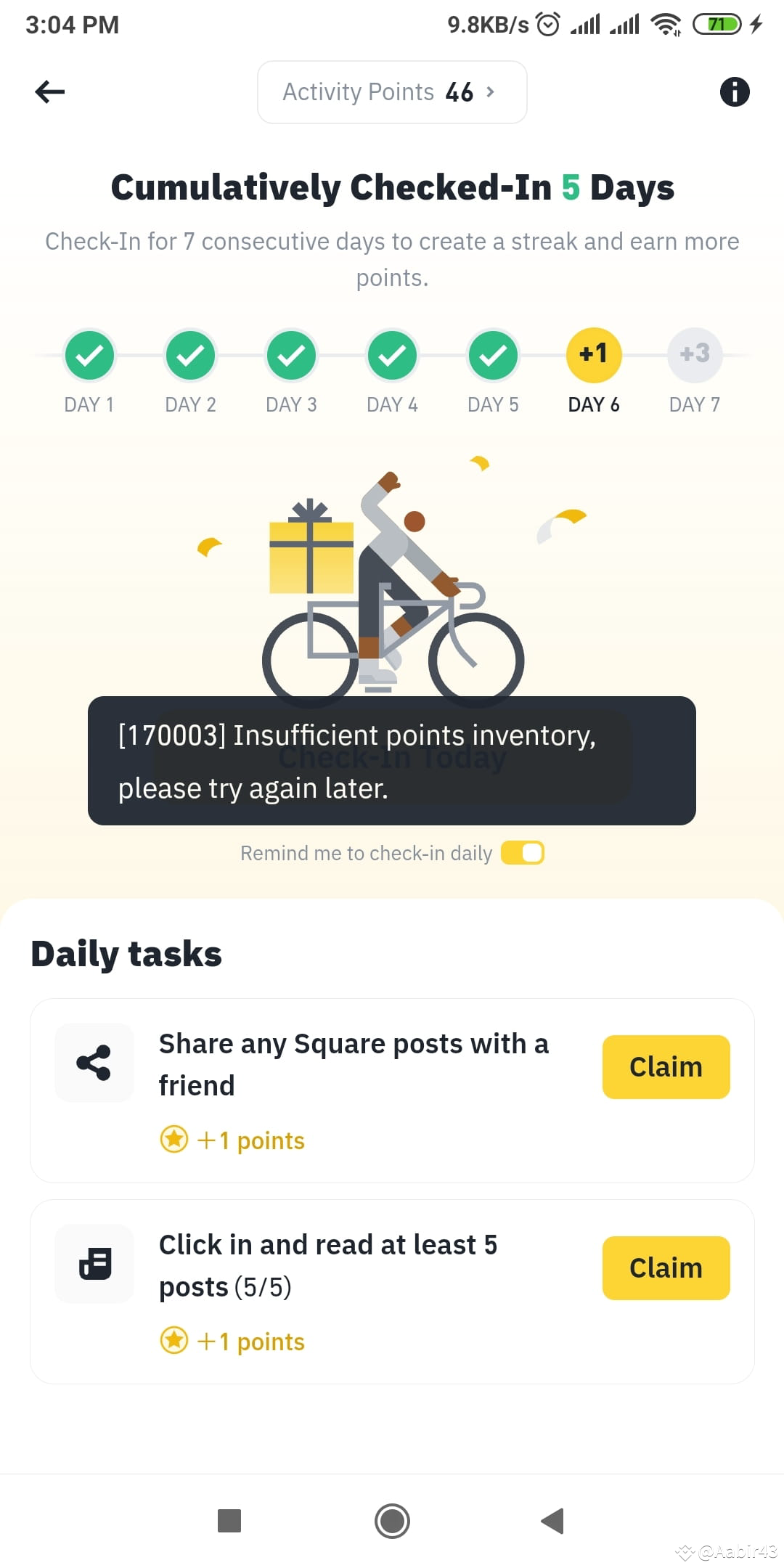Tap the back arrow at top left
The height and width of the screenshot is (1568, 784).
tap(49, 91)
